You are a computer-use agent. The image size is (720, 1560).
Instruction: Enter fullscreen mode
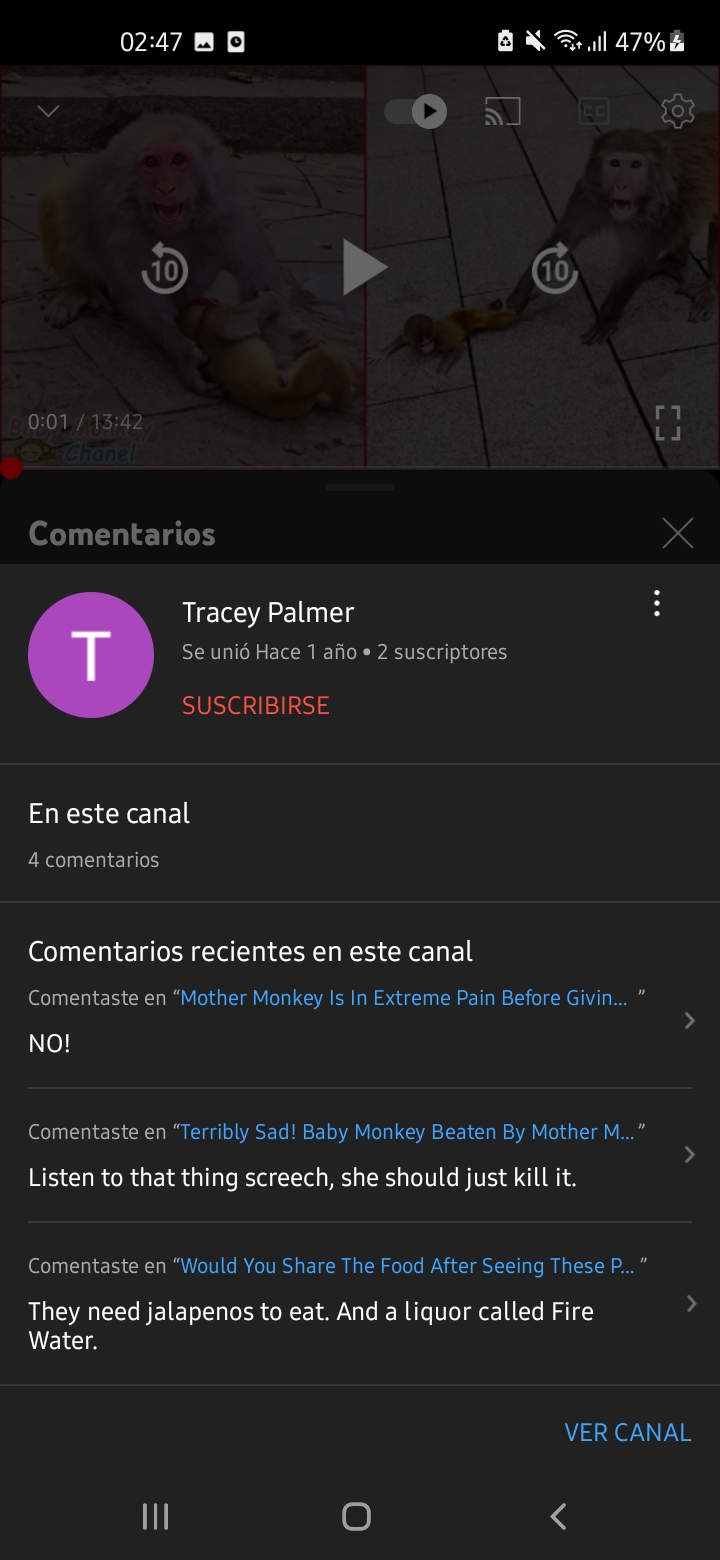click(x=667, y=423)
